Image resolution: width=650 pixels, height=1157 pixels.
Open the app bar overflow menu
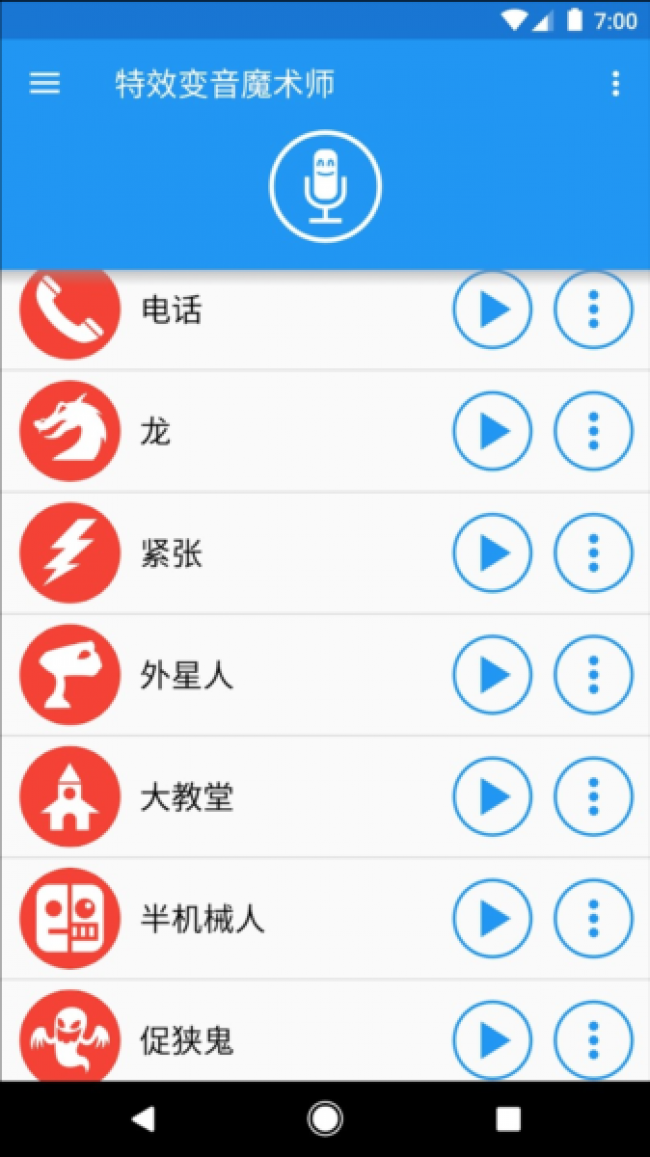[x=615, y=84]
